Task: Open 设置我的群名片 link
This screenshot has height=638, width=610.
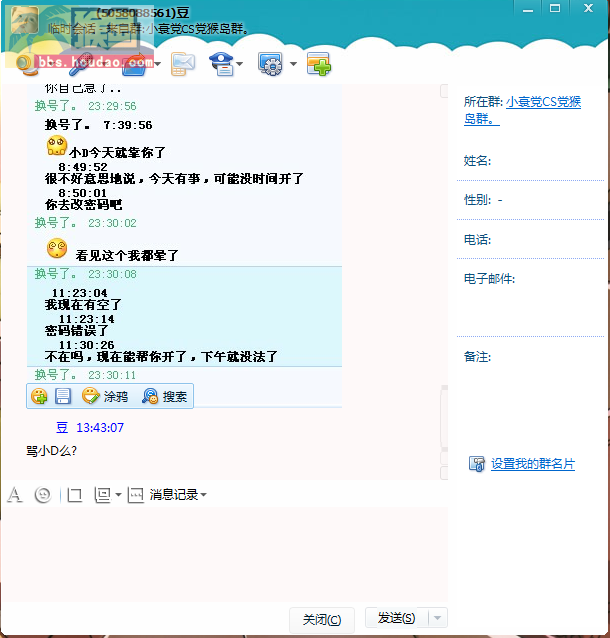Action: [532, 464]
